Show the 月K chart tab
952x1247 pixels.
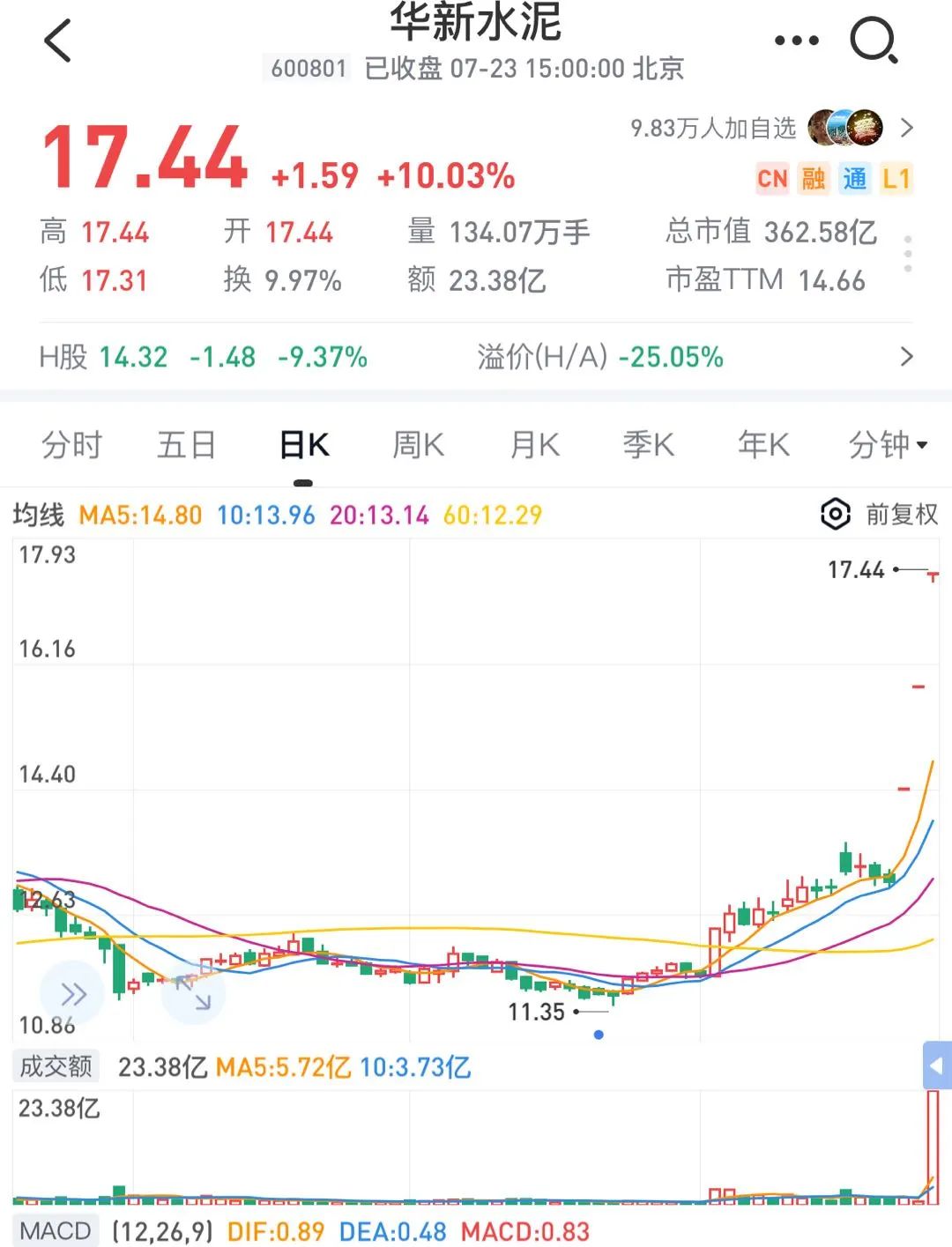pos(534,445)
